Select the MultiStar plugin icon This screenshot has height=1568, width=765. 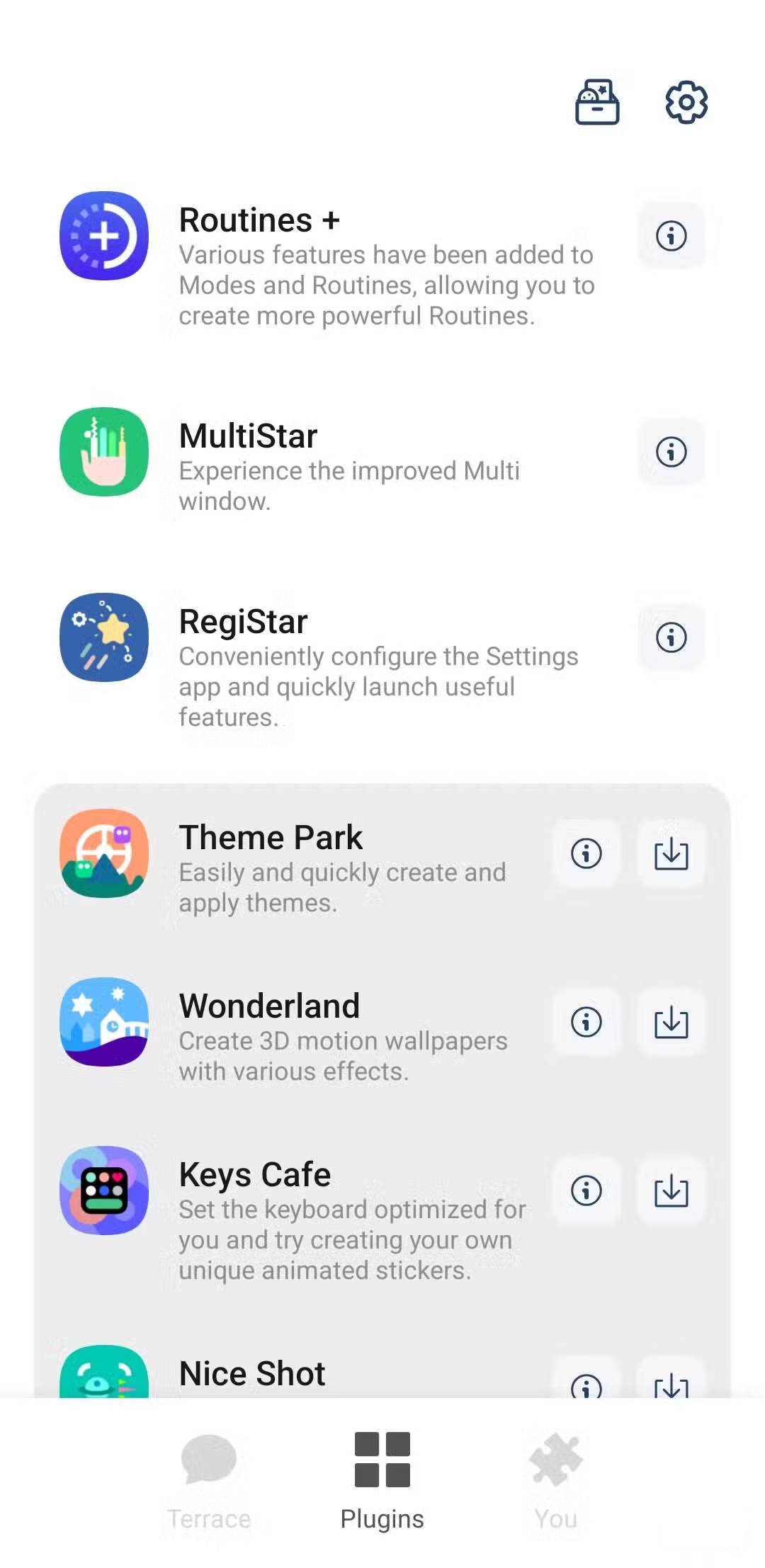pos(103,452)
